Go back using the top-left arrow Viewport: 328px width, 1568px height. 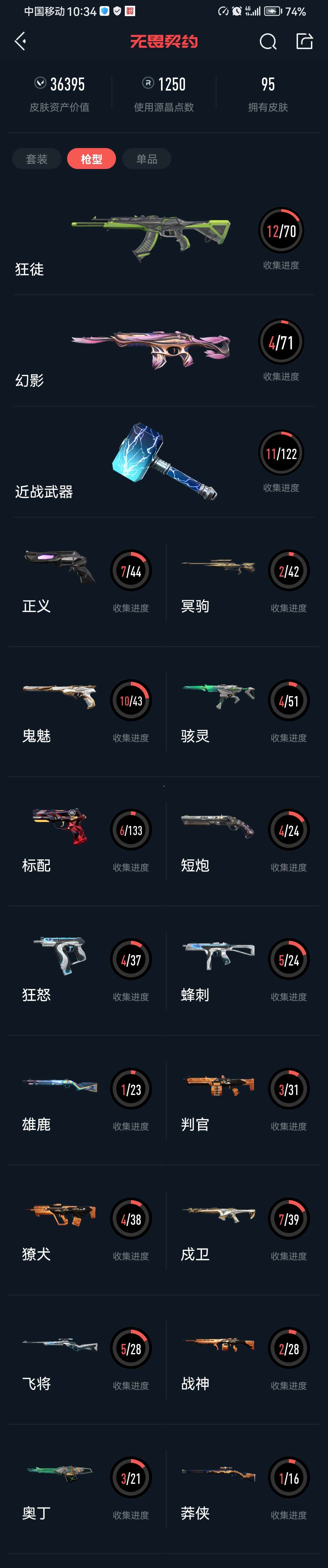[20, 41]
